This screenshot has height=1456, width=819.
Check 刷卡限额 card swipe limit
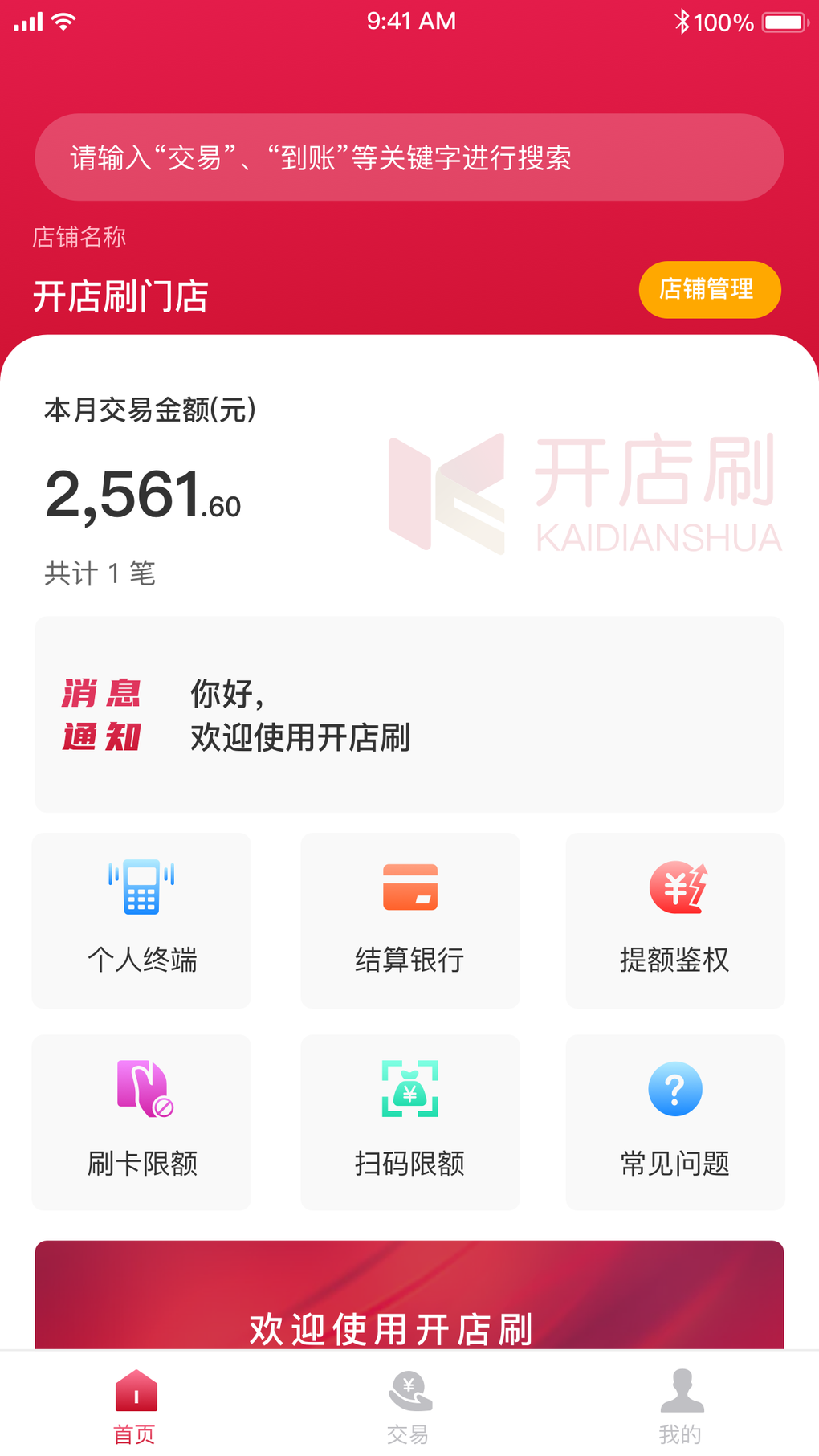141,1122
